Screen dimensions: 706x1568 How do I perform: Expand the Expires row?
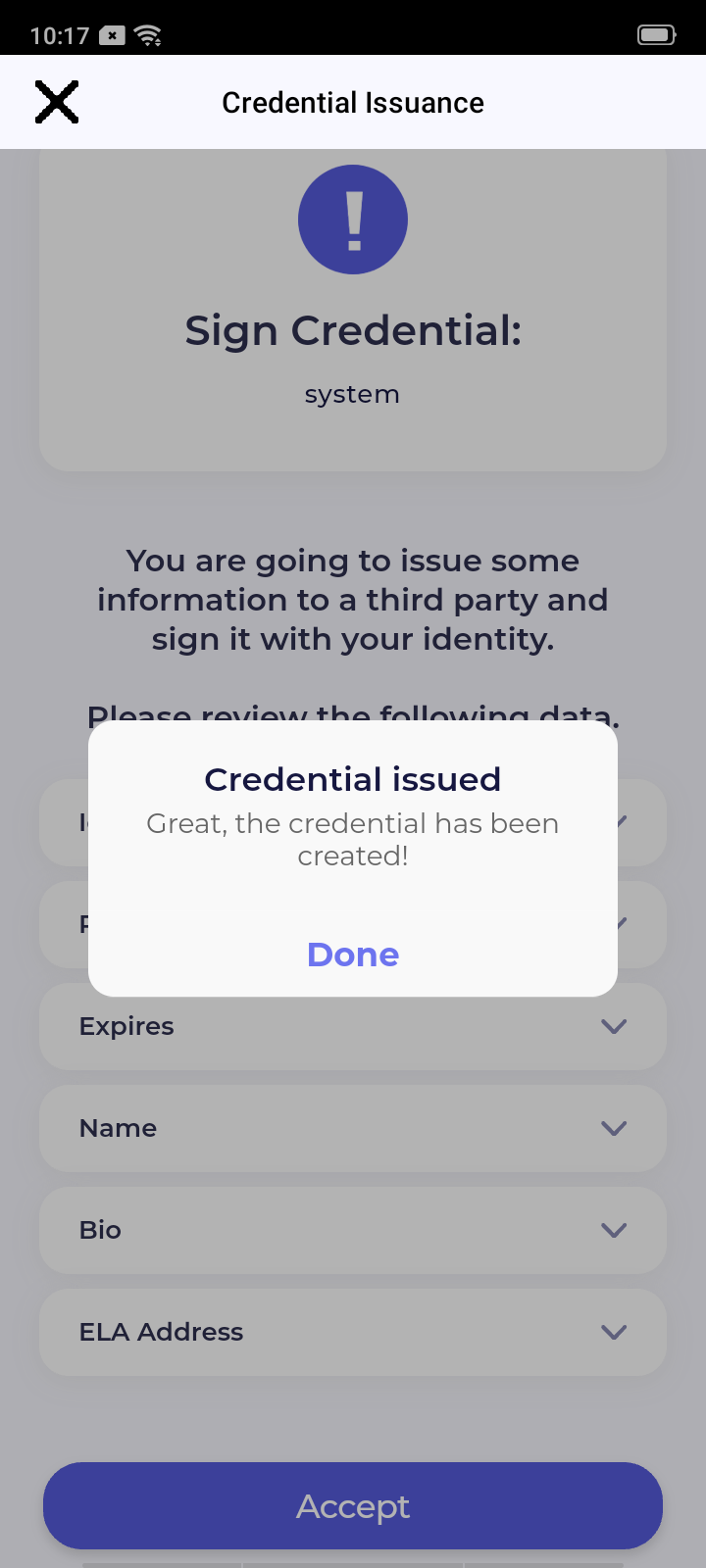coord(613,1026)
